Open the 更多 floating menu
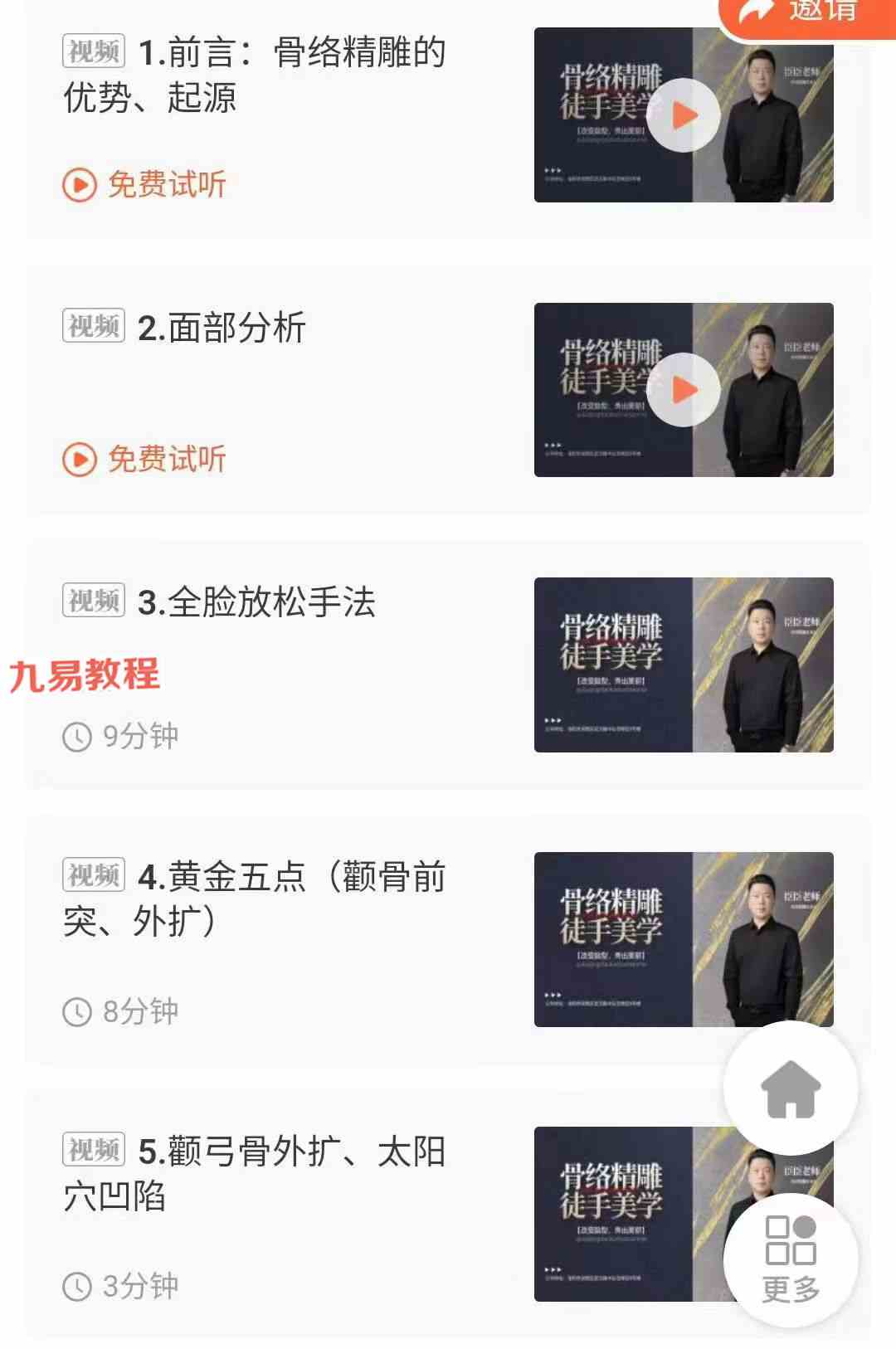Screen dimensions: 896x1349 click(x=791, y=1261)
